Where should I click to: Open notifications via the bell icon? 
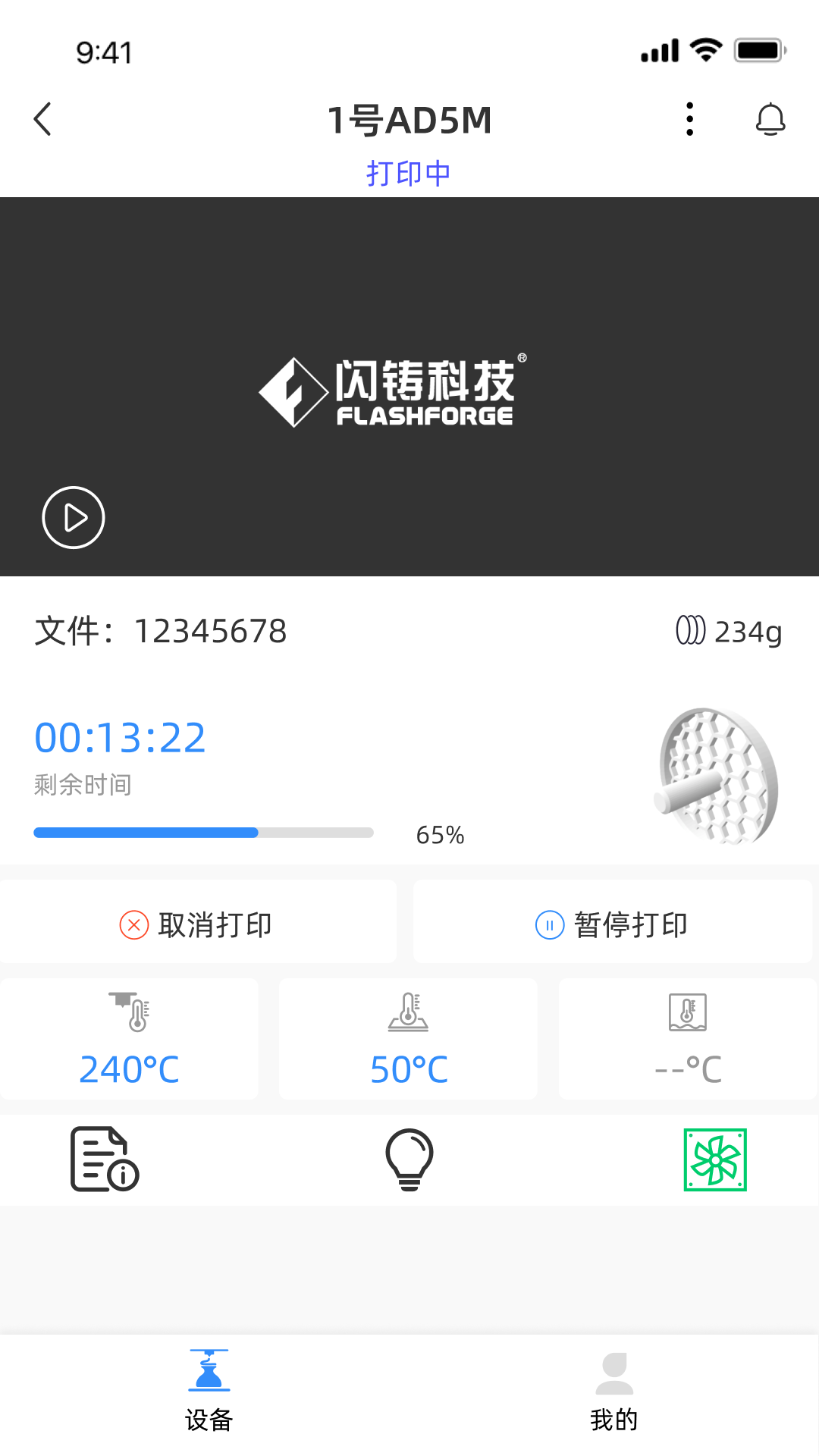coord(770,119)
